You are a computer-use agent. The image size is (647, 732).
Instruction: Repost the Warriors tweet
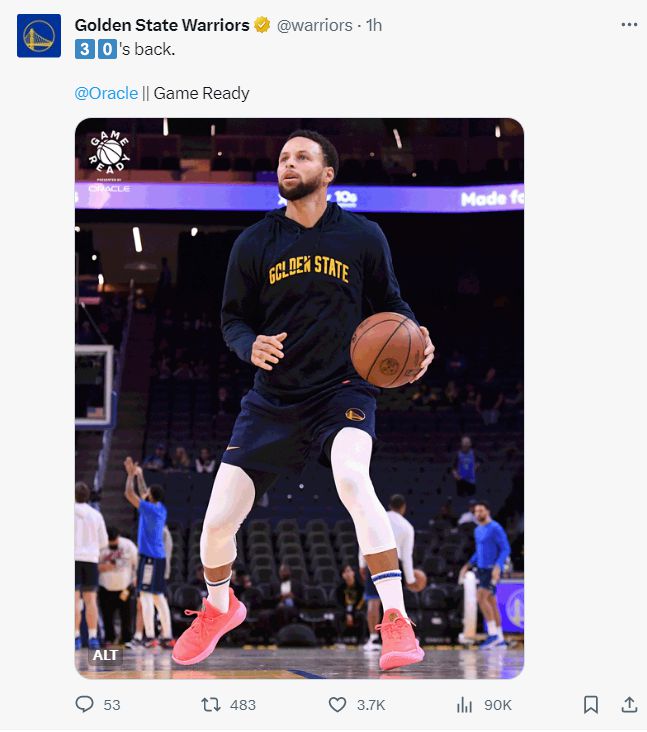(x=211, y=705)
